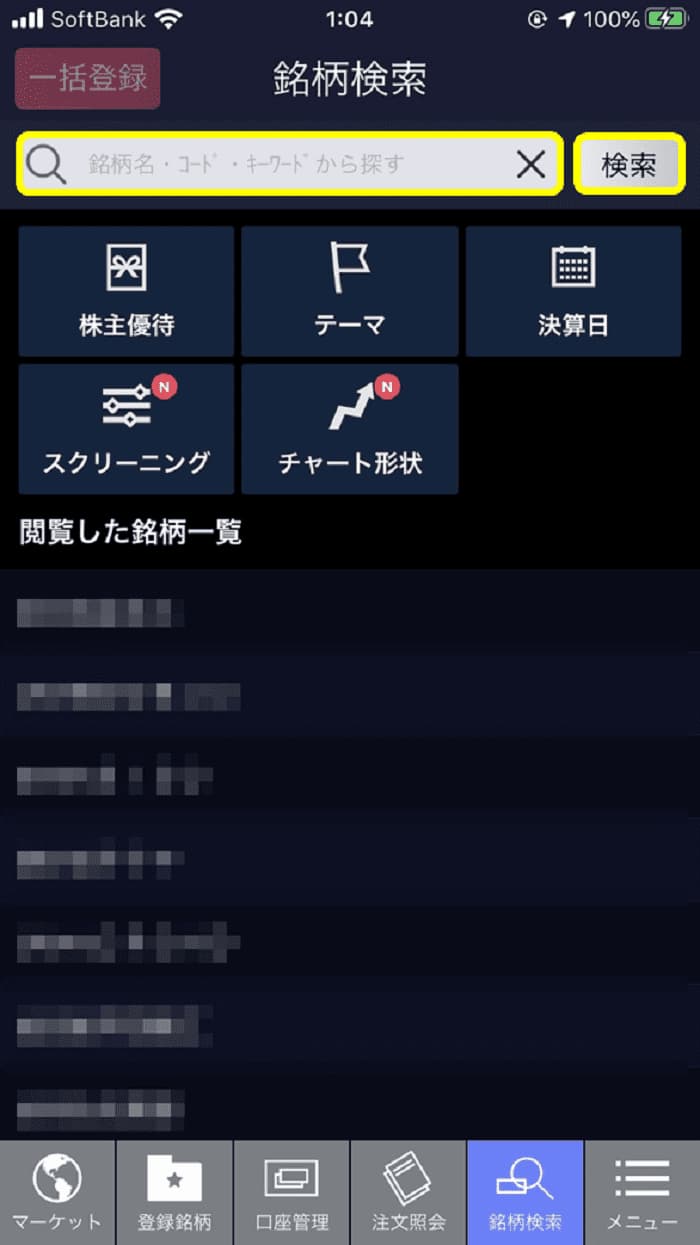Image resolution: width=700 pixels, height=1245 pixels.
Task: Open the チャート形状 tile
Action: pos(350,429)
